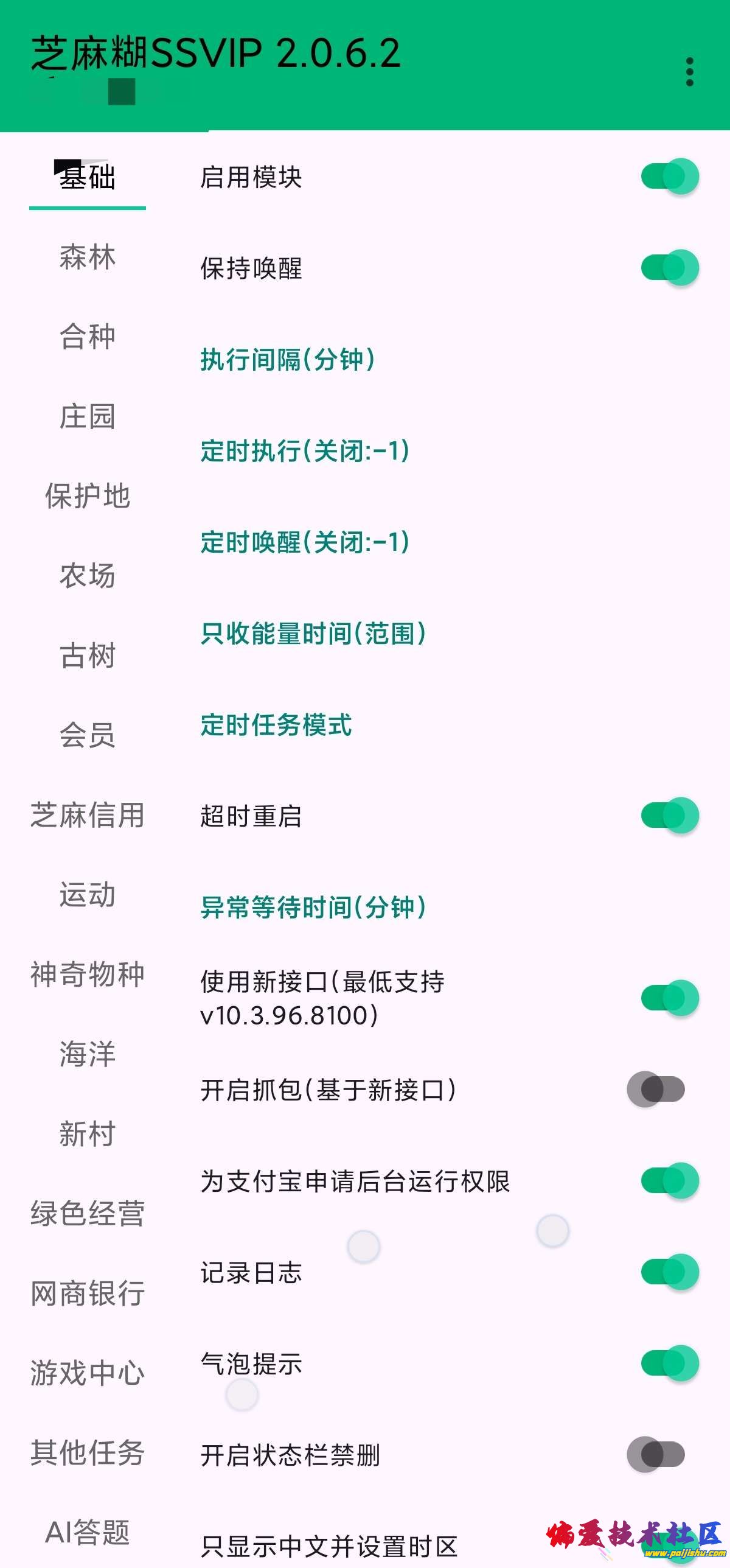Open the 农场 tab
Viewport: 730px width, 1568px height.
pos(87,576)
